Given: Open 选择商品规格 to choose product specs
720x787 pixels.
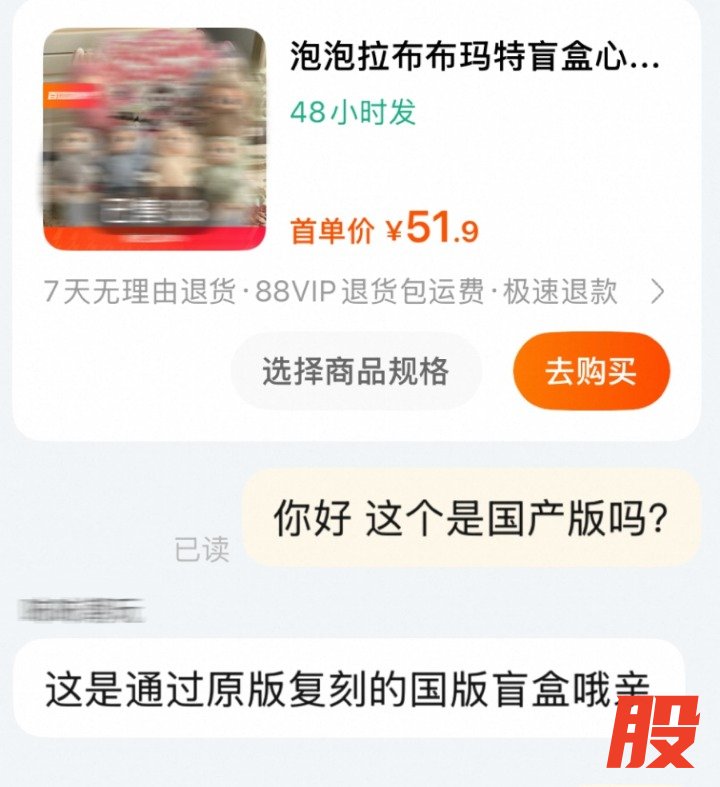Looking at the screenshot, I should point(355,372).
